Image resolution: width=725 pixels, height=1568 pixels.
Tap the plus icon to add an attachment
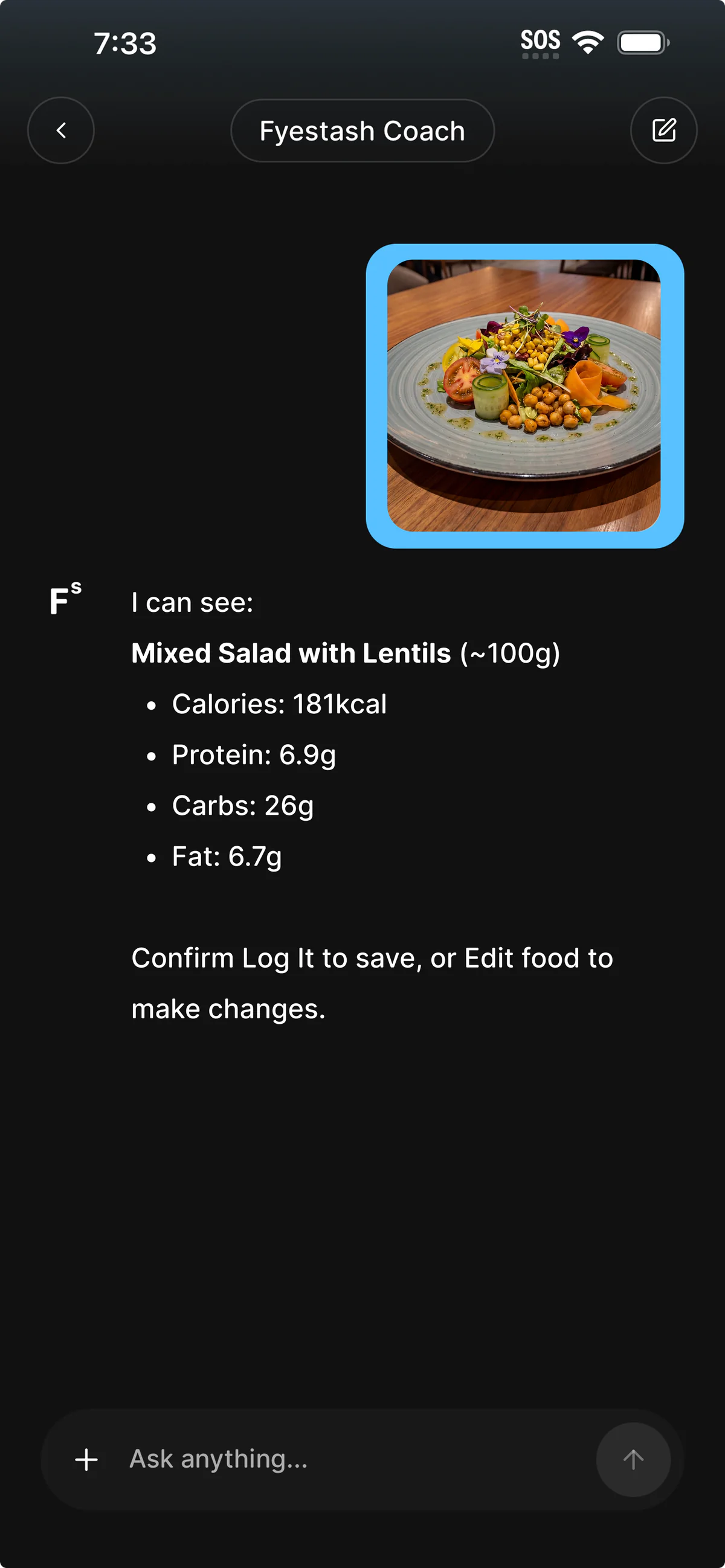[86, 1459]
